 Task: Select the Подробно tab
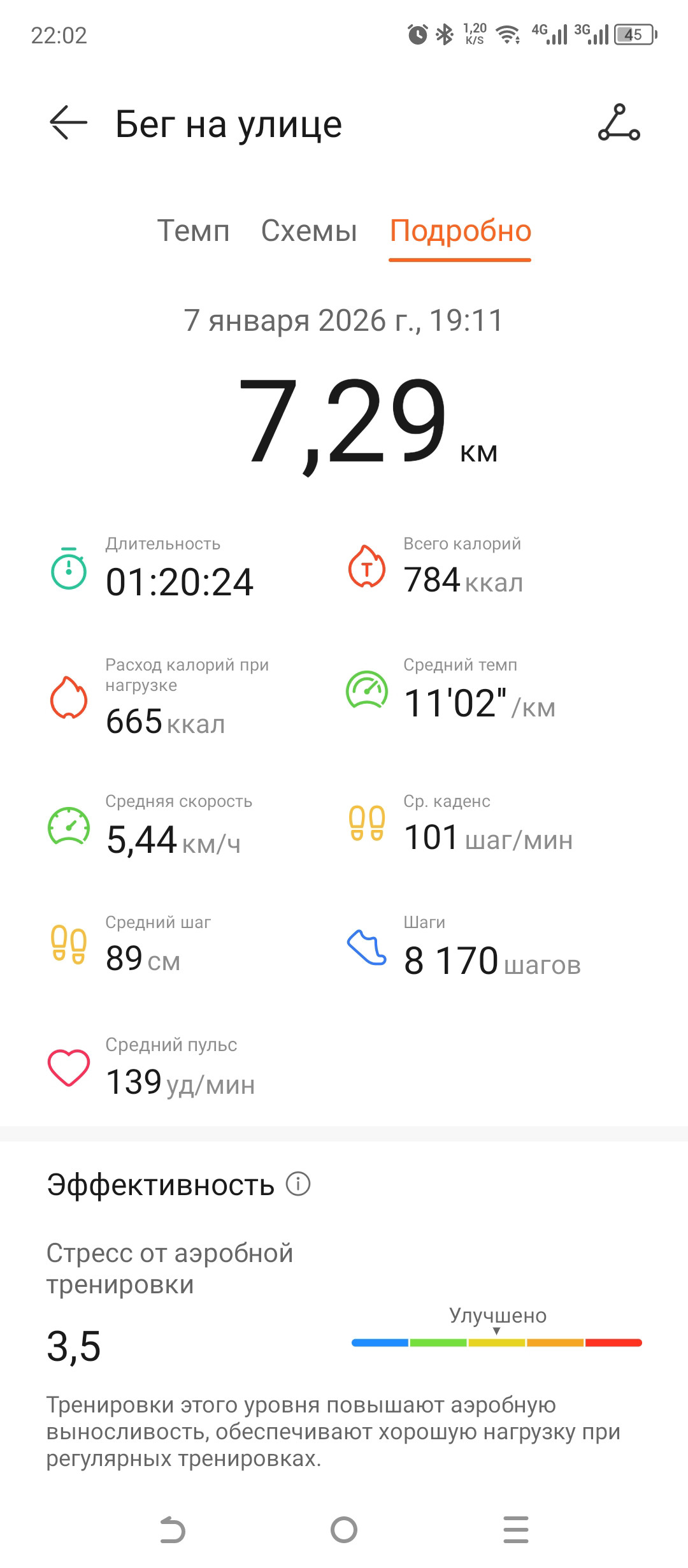point(461,231)
